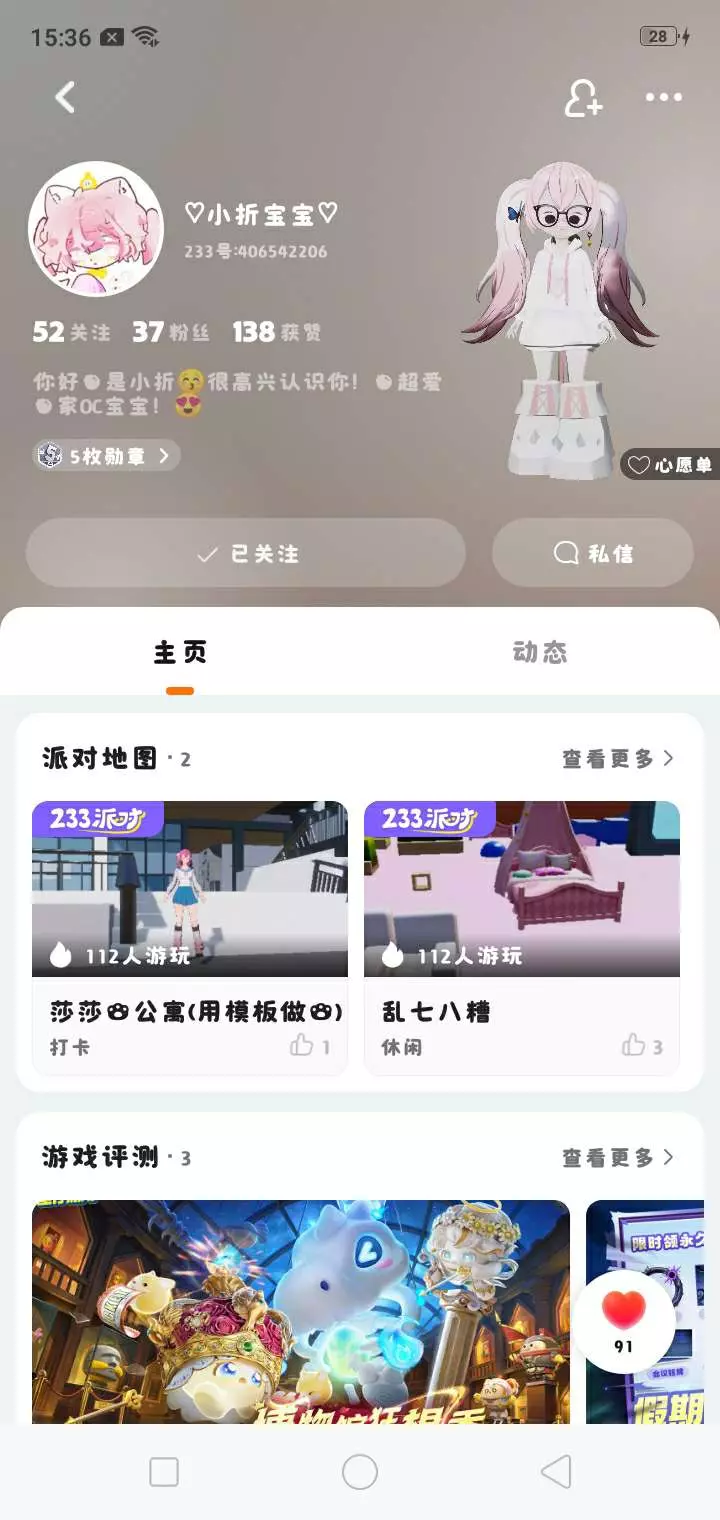Image resolution: width=720 pixels, height=1520 pixels.
Task: Open the 乱七八糟 map card
Action: coord(522,938)
